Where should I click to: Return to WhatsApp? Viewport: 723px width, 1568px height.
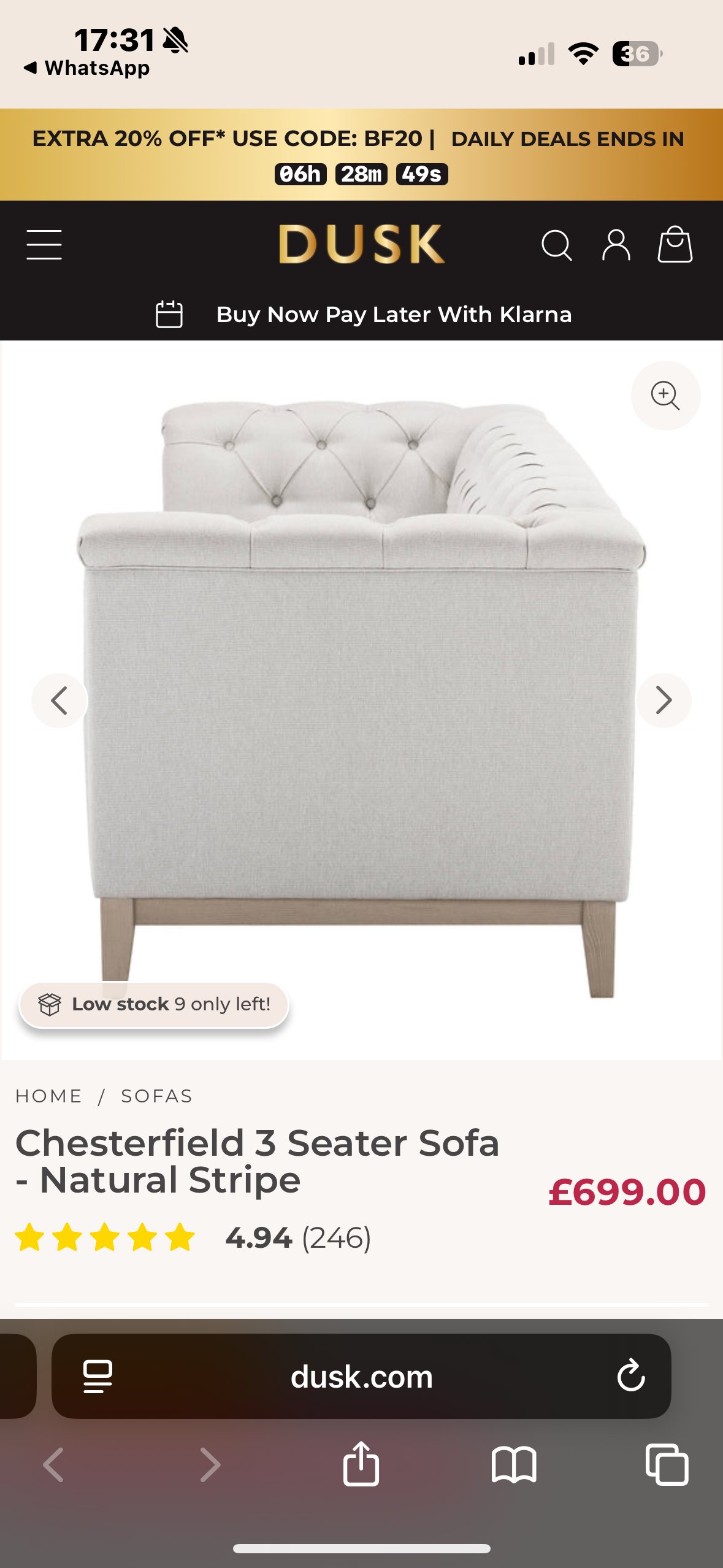[87, 68]
